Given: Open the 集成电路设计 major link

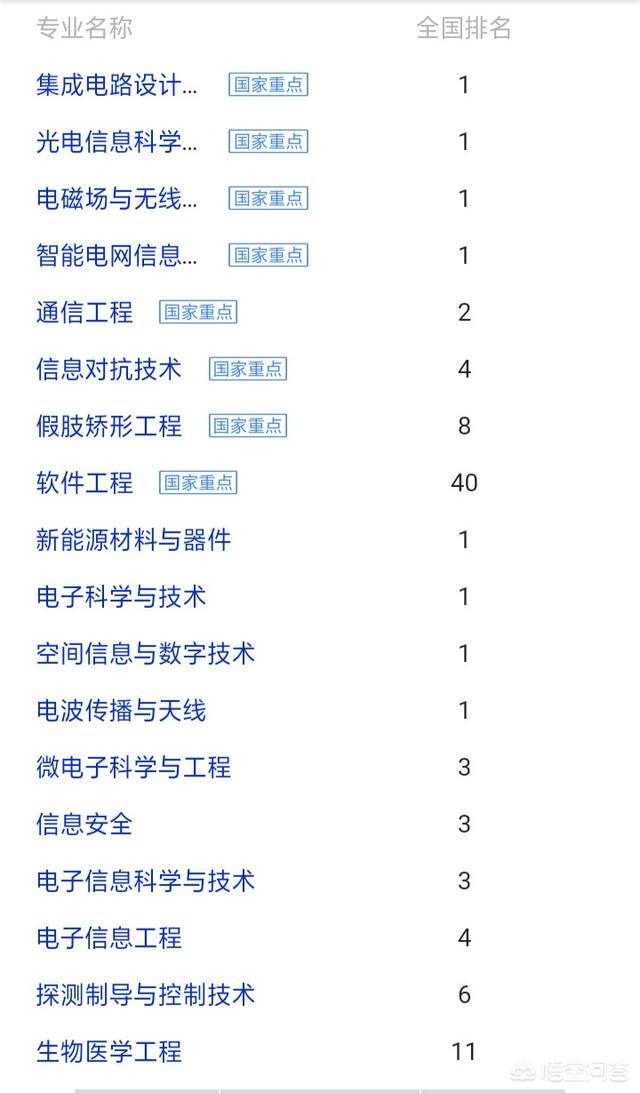Looking at the screenshot, I should click(117, 85).
